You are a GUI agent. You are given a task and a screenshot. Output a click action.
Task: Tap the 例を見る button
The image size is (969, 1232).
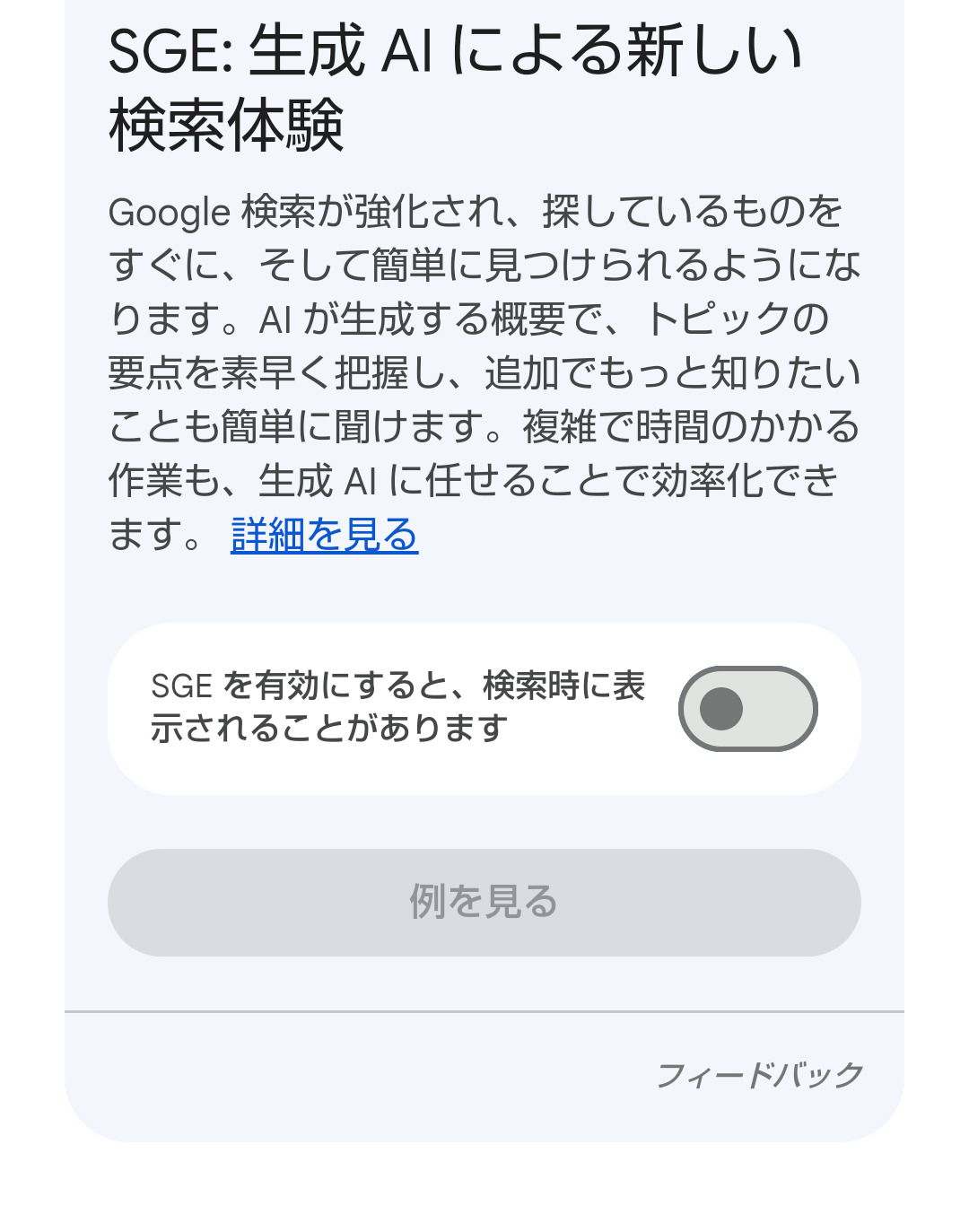(484, 902)
